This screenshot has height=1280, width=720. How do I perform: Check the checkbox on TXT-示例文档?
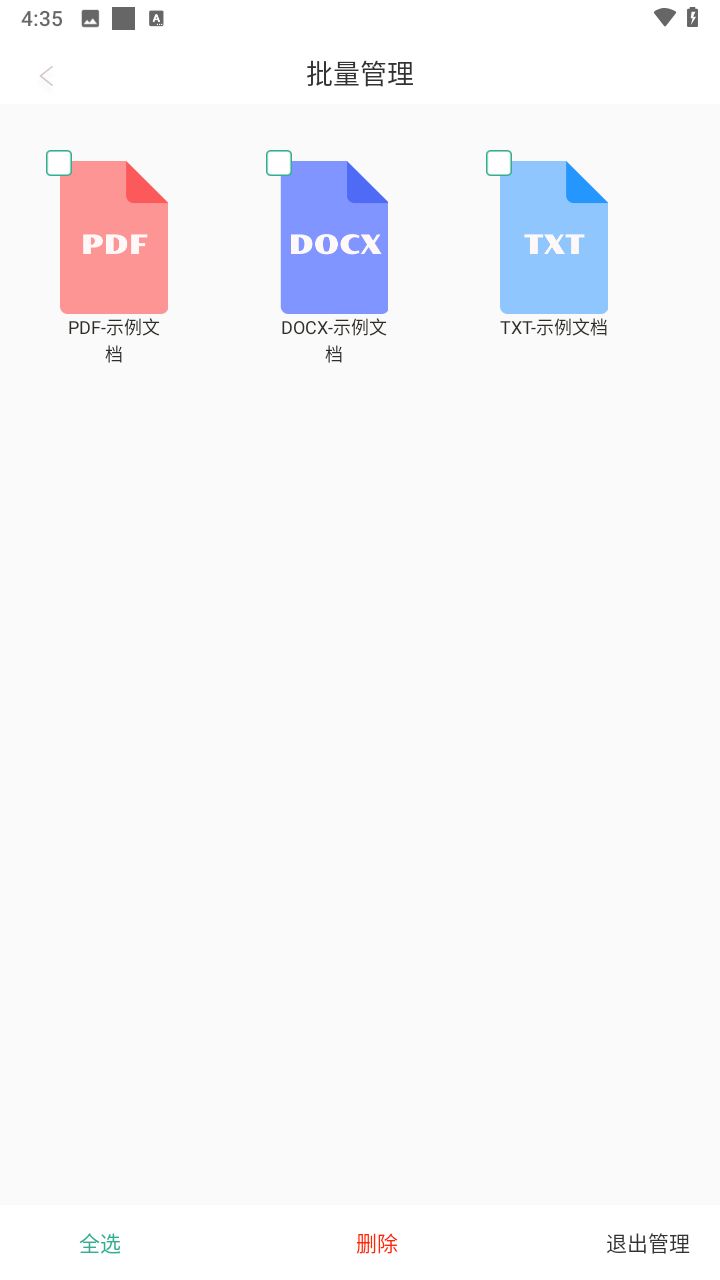[498, 162]
